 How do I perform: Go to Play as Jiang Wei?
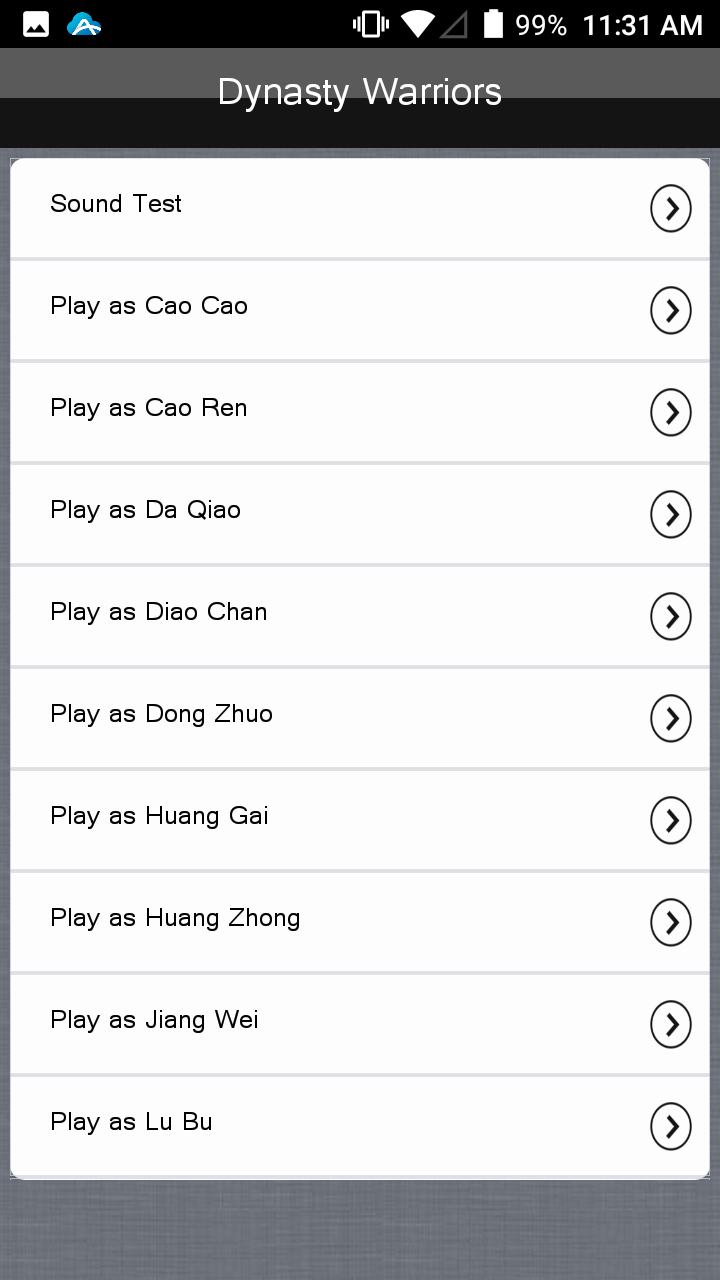tap(360, 1024)
